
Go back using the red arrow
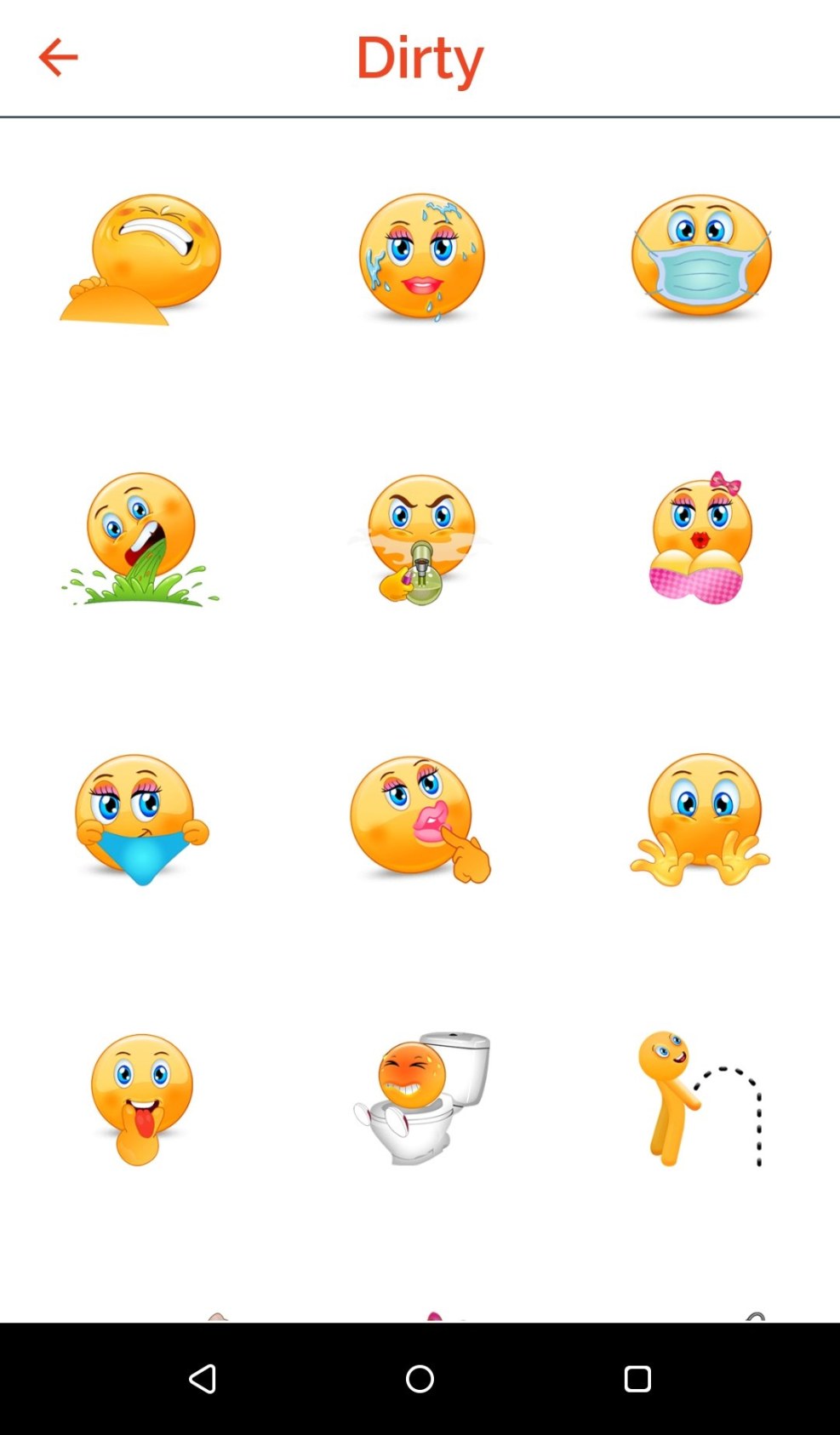(58, 58)
